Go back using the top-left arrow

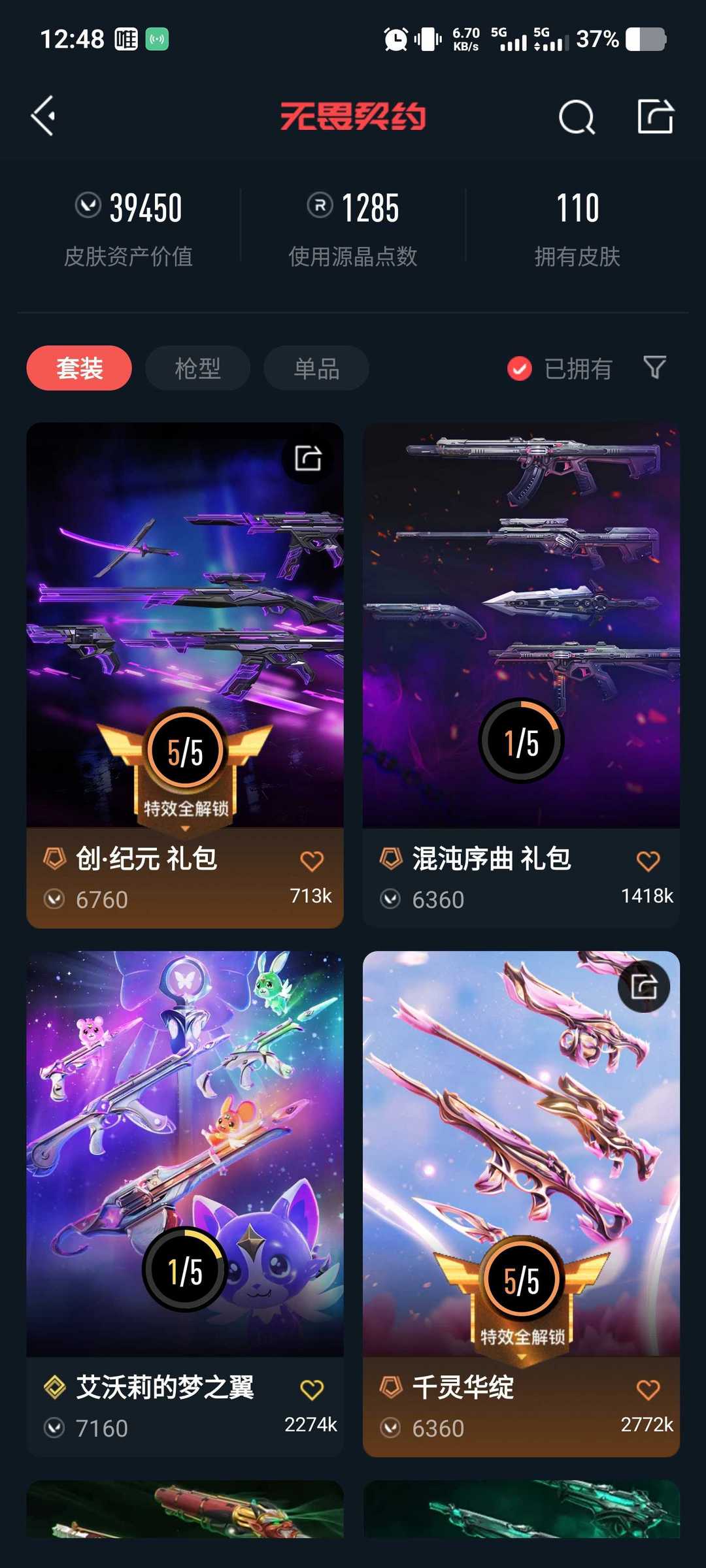click(x=44, y=116)
